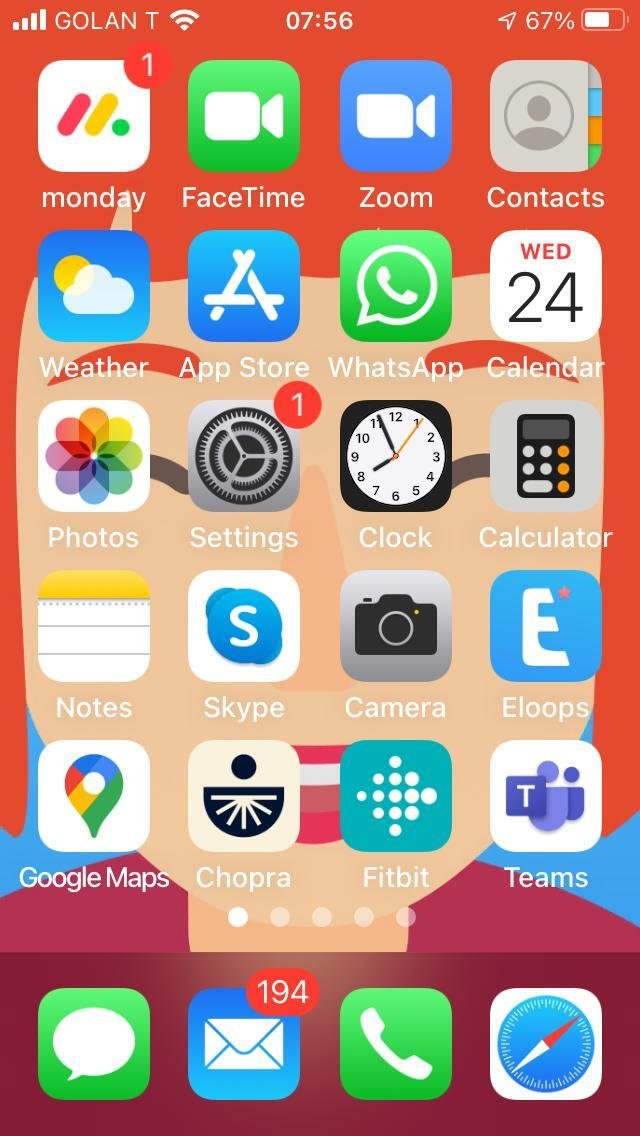Open Settings
This screenshot has height=1136, width=640.
tap(244, 456)
